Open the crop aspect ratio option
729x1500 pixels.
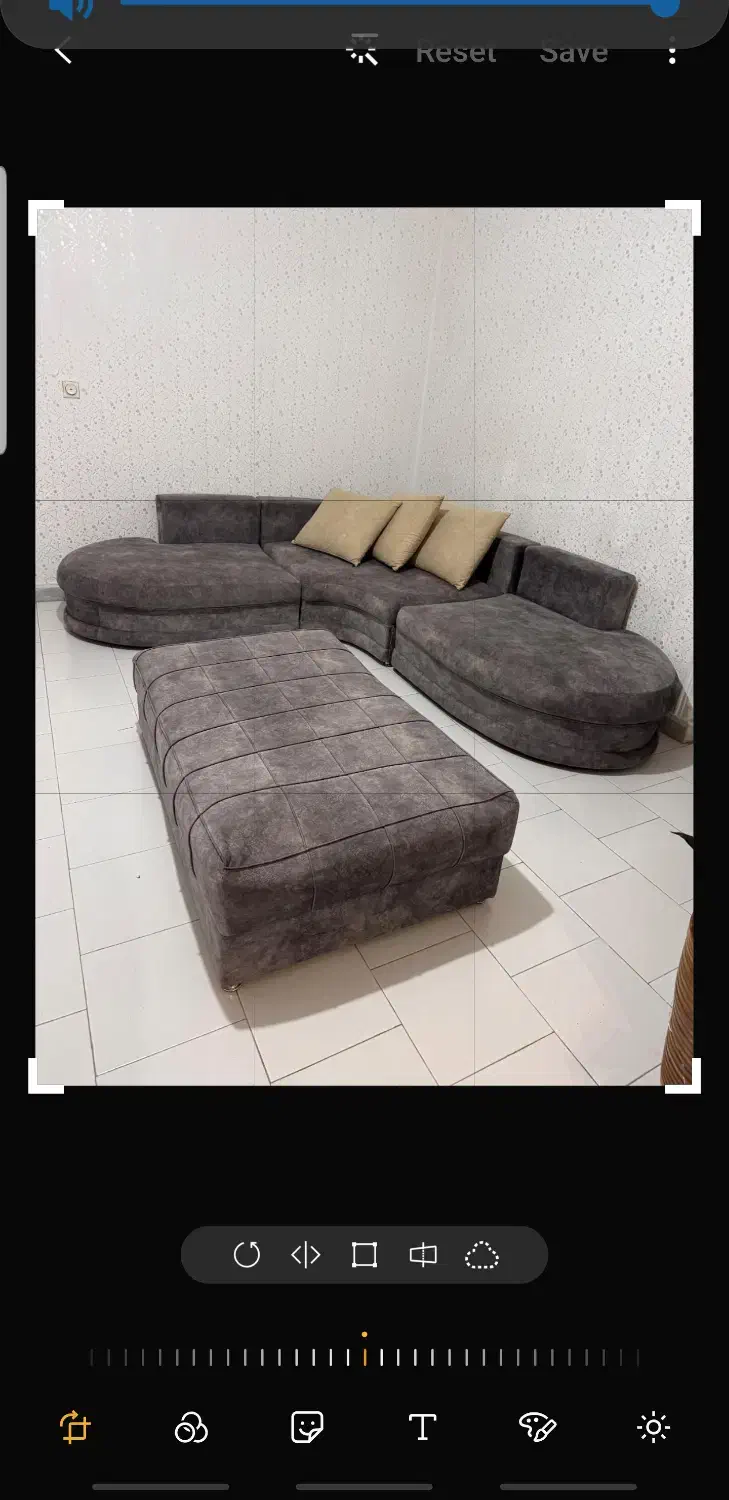pos(364,1254)
